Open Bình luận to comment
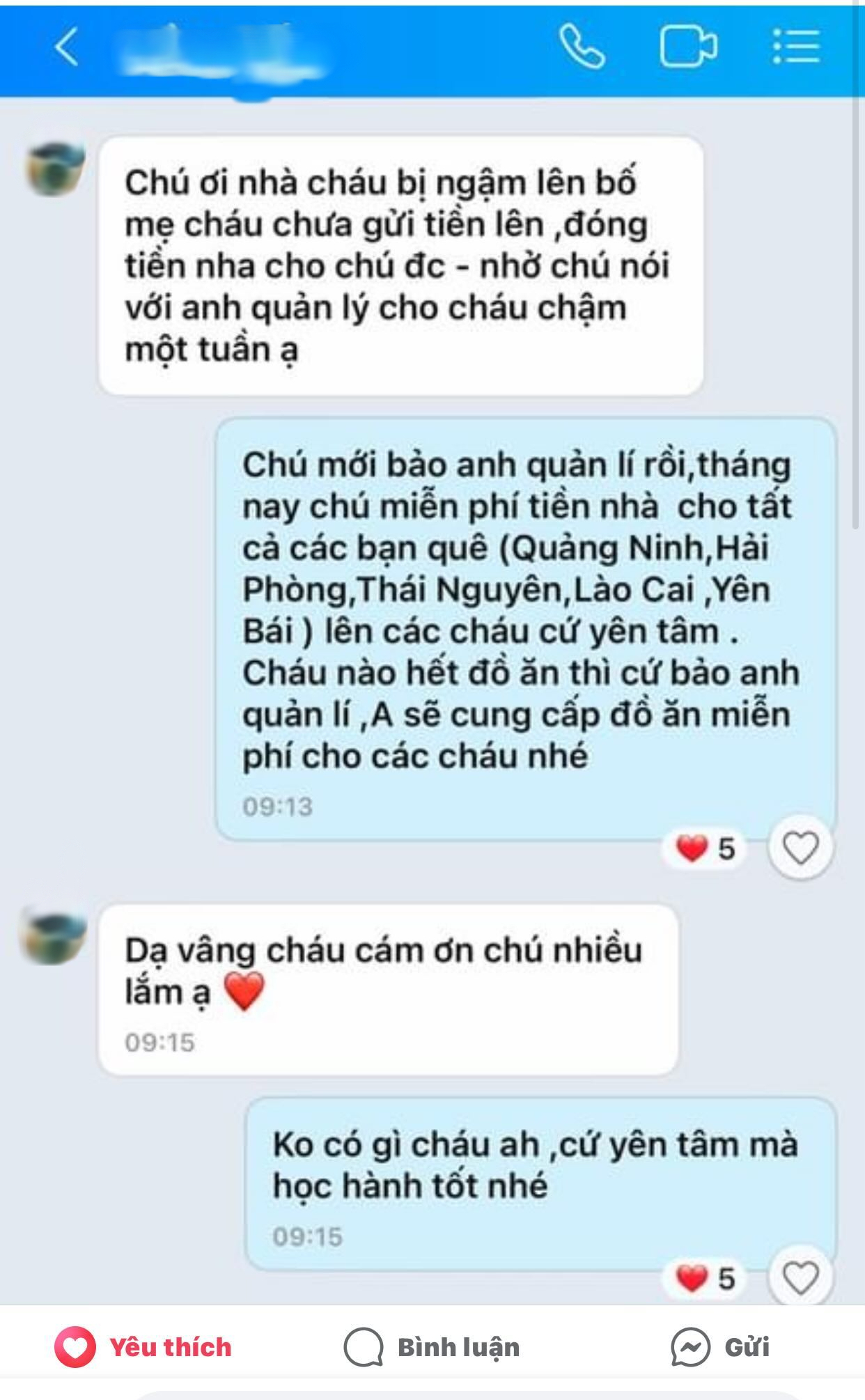Image resolution: width=865 pixels, height=1400 pixels. [x=432, y=1347]
